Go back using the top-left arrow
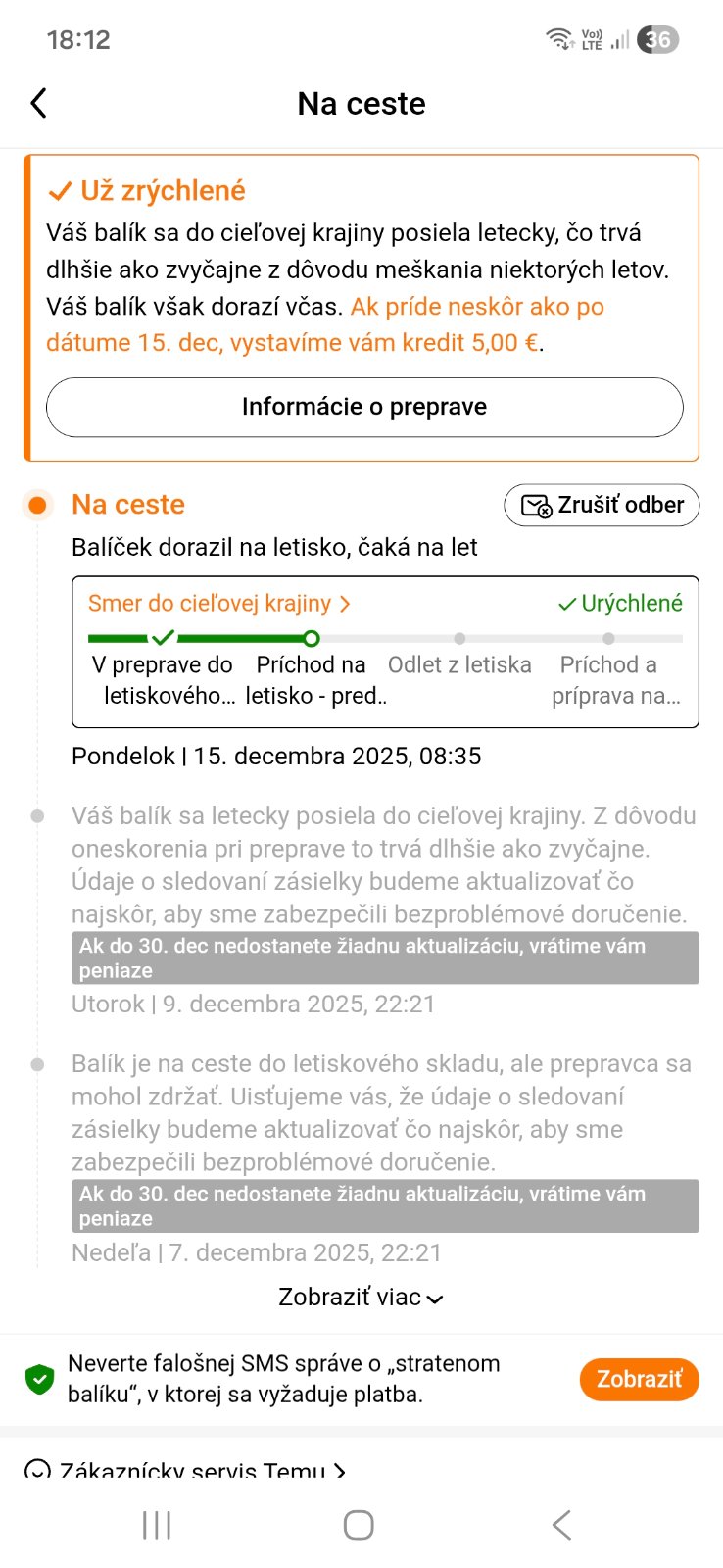Image resolution: width=723 pixels, height=1568 pixels. (x=39, y=103)
